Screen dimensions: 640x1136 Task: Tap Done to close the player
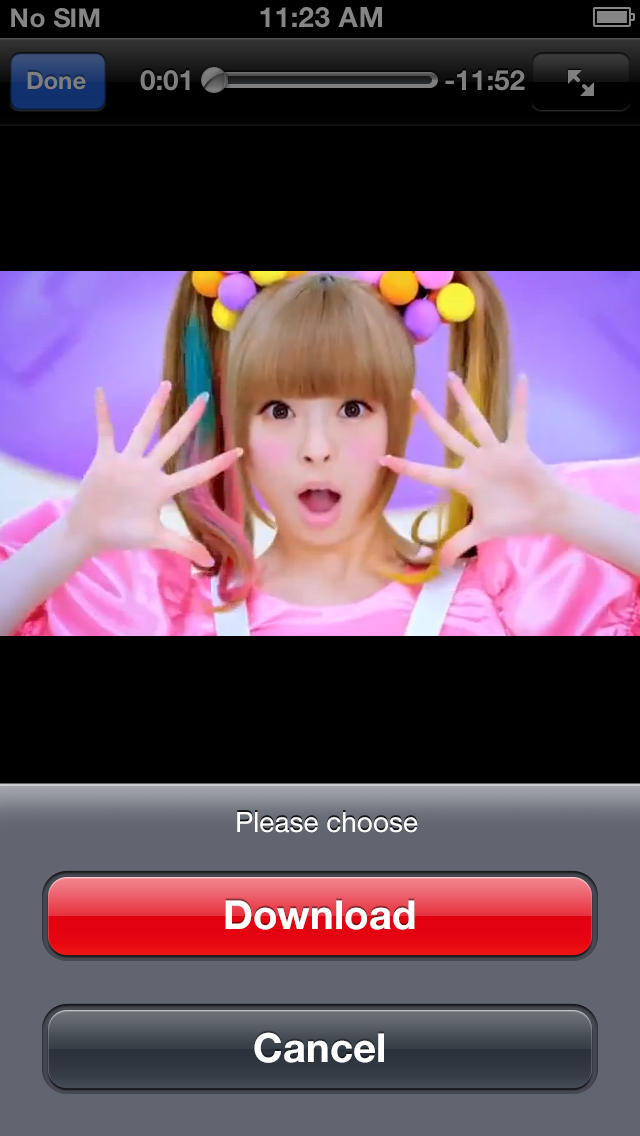coord(57,81)
